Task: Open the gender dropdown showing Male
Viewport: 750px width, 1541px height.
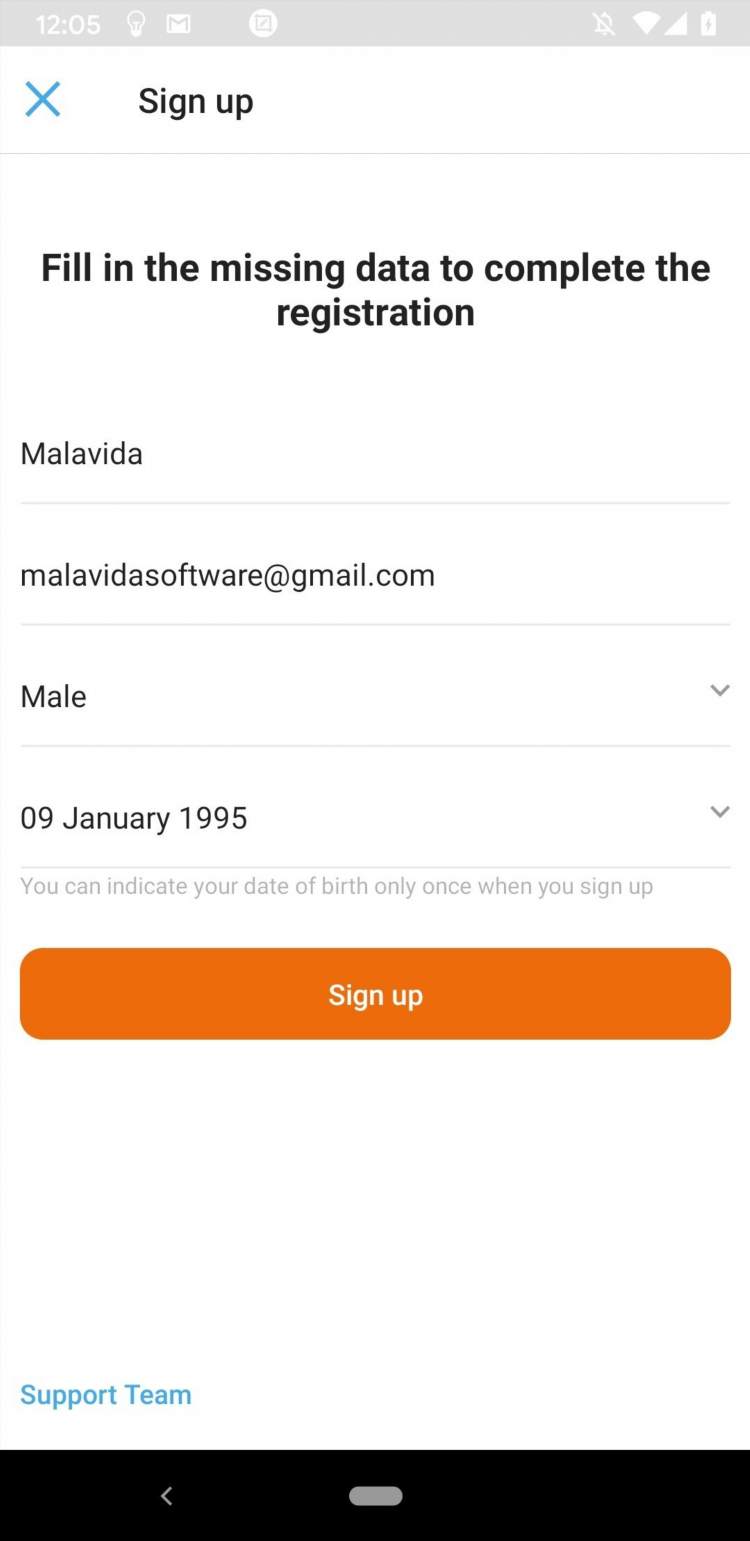Action: click(375, 696)
